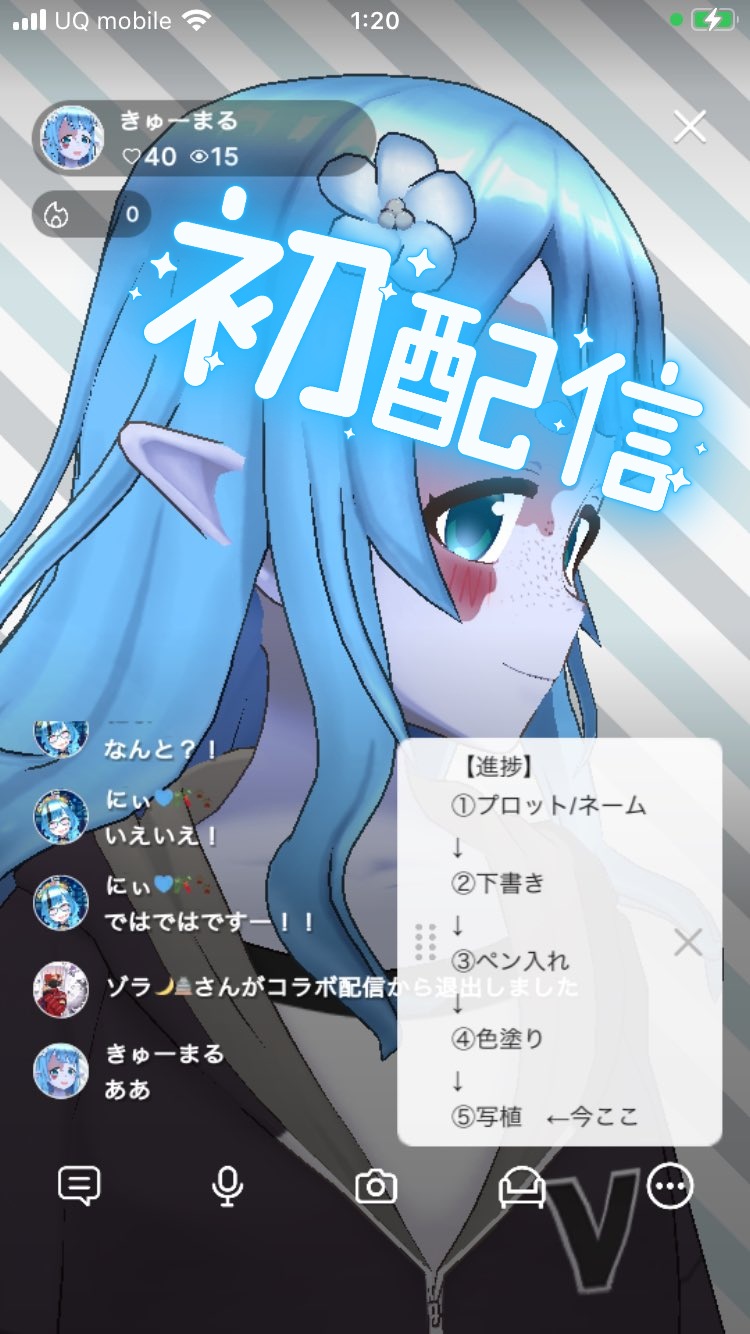Toggle the microphone
The image size is (750, 1334).
[x=227, y=1186]
